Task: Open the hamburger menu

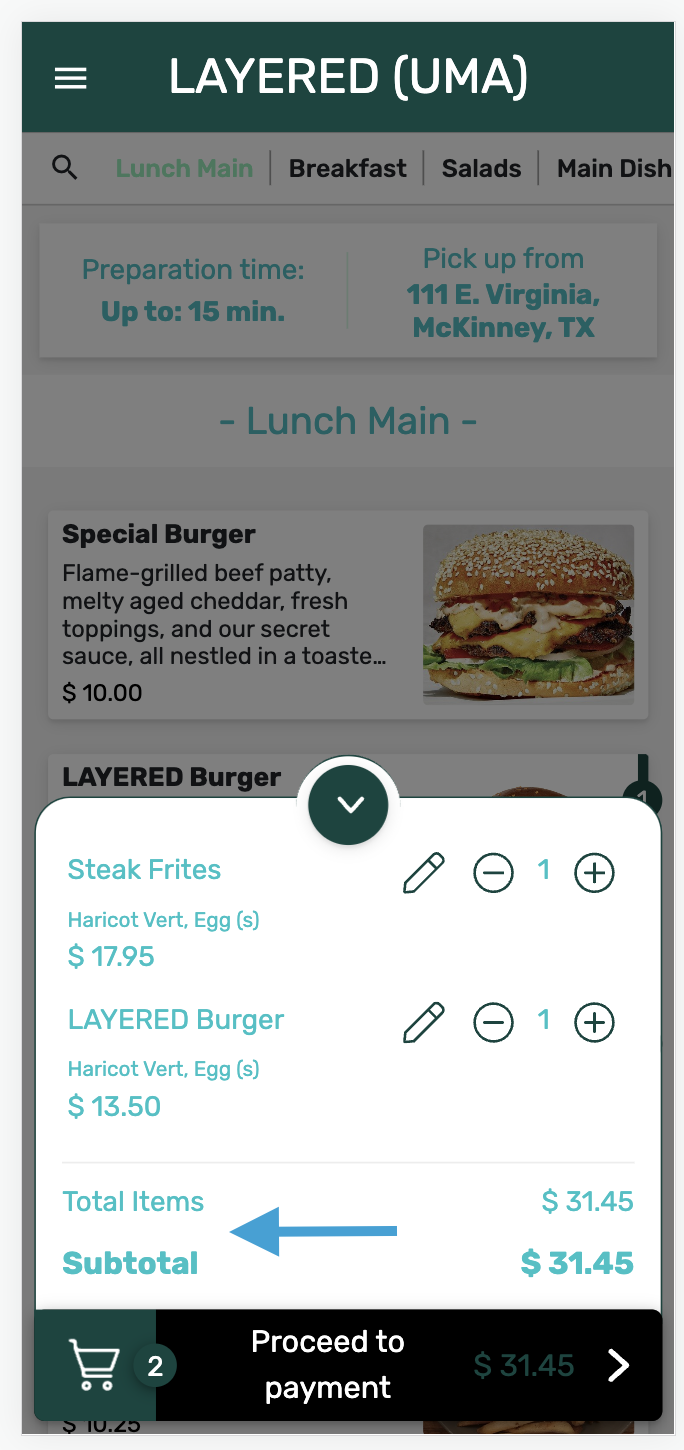Action: pyautogui.click(x=70, y=78)
